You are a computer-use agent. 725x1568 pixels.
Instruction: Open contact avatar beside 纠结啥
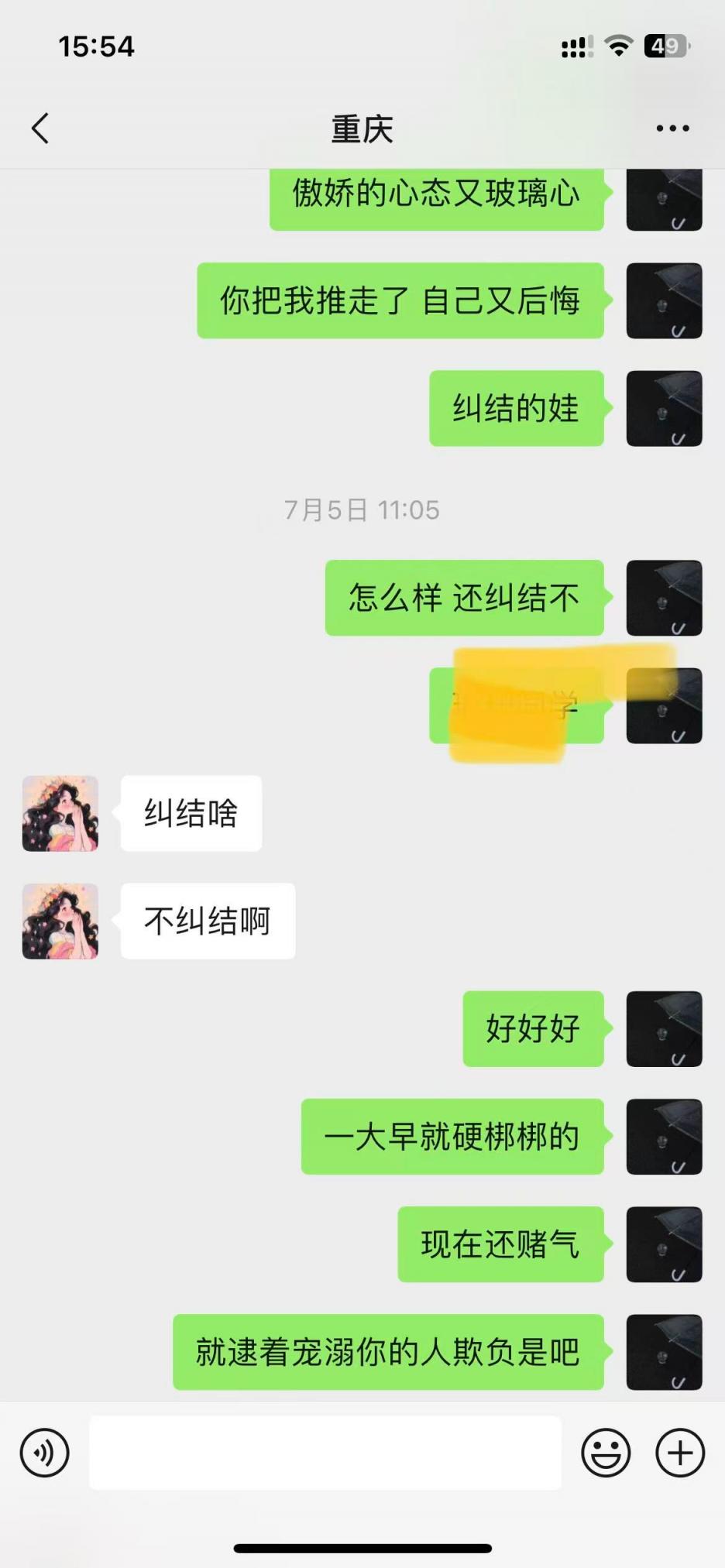coord(60,814)
